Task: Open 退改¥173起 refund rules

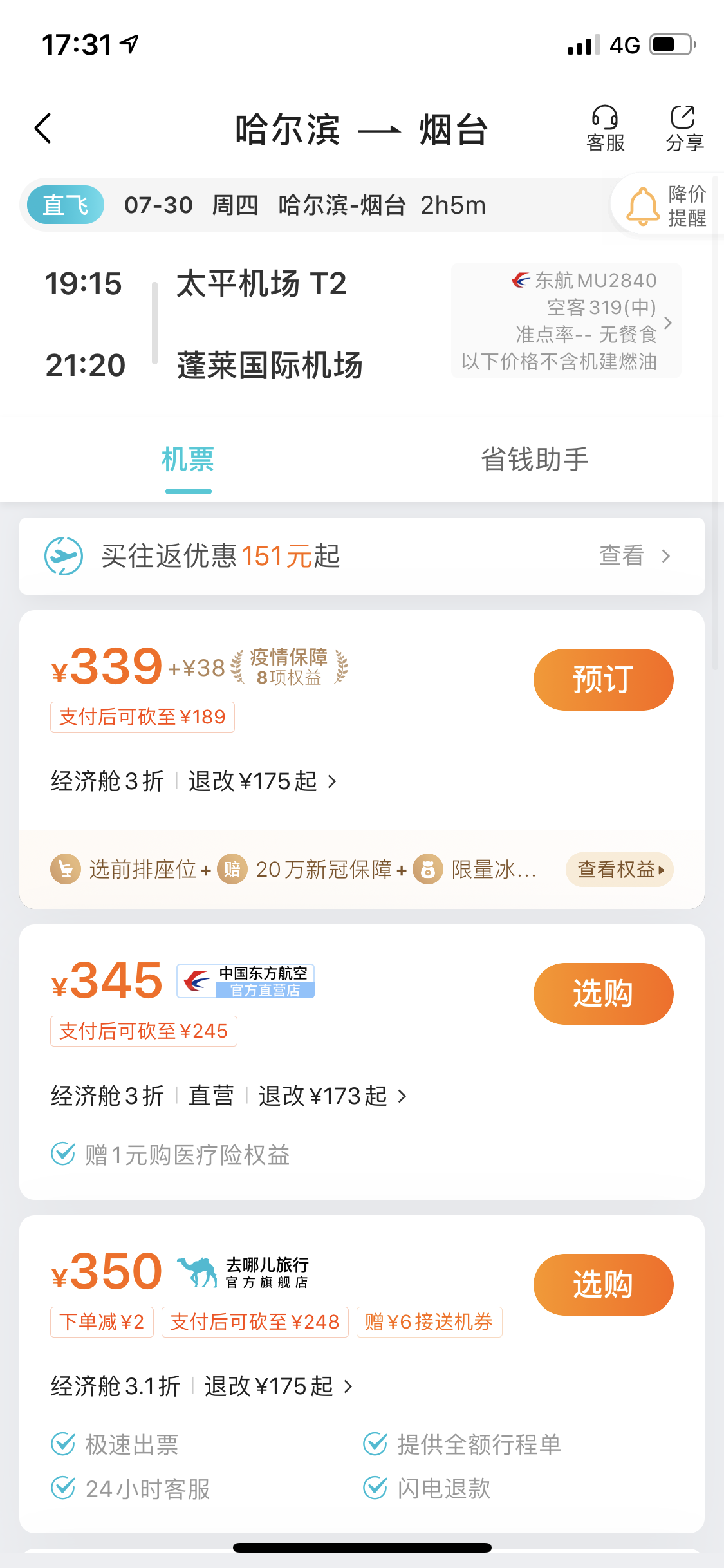Action: point(333,1096)
